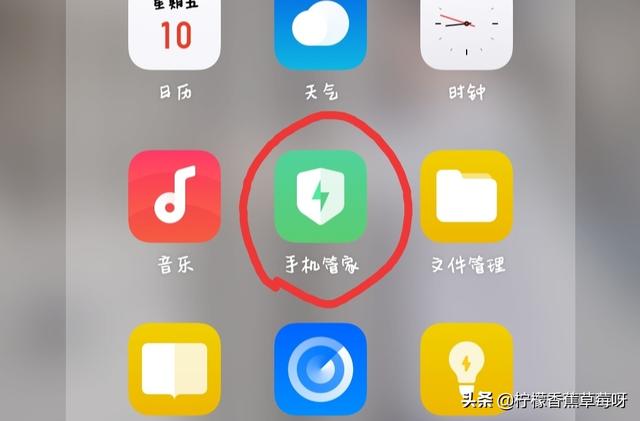Launch the 音乐 music app

click(x=175, y=196)
